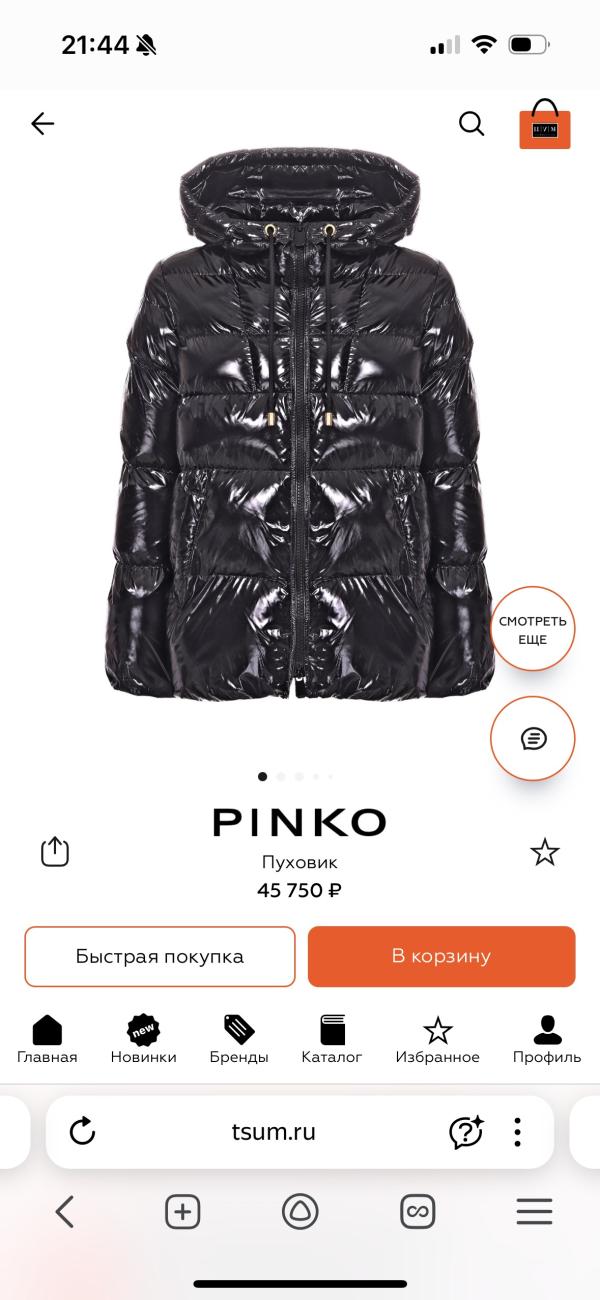Tap the tsum.ru address field
This screenshot has height=1300, width=600.
tap(273, 1132)
